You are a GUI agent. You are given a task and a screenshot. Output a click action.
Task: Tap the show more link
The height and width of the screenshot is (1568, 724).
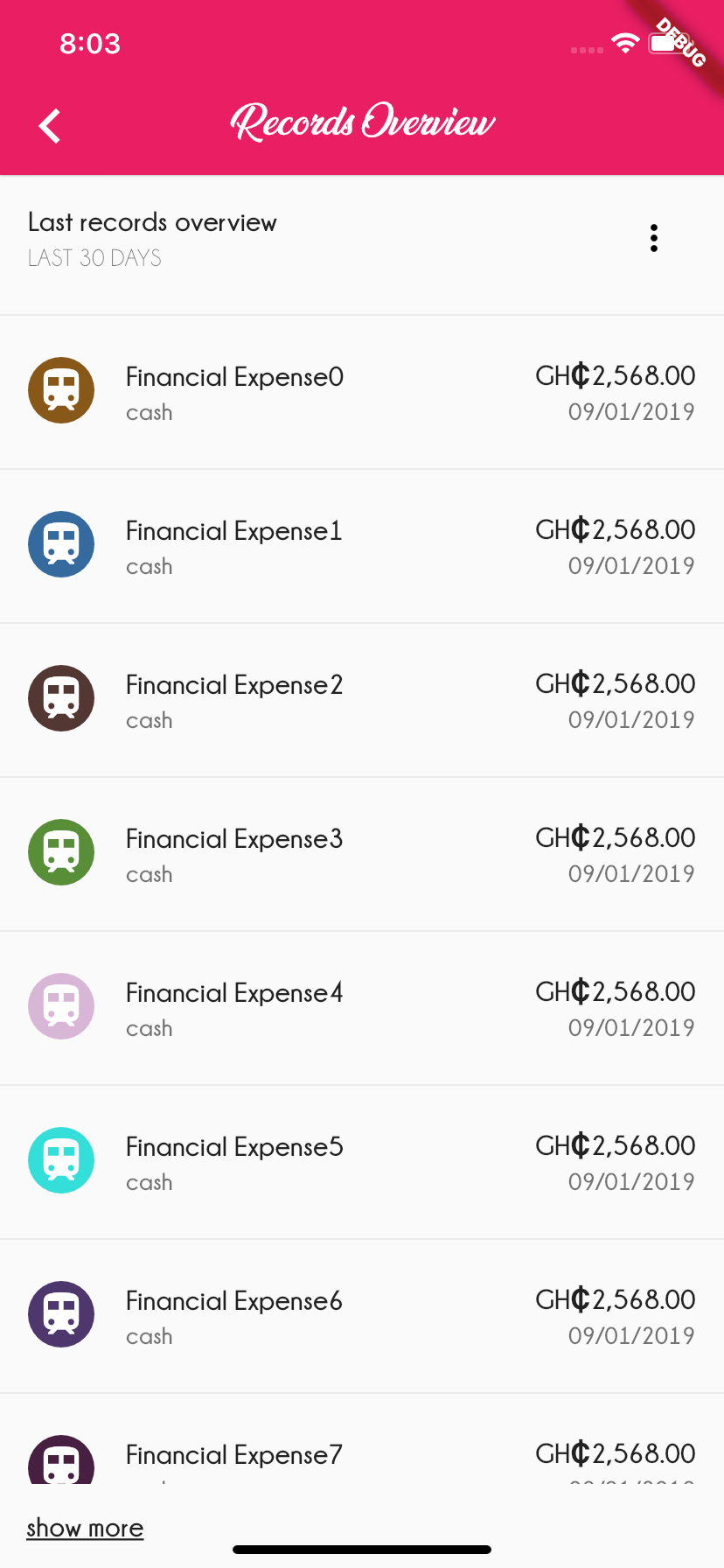click(x=85, y=1528)
